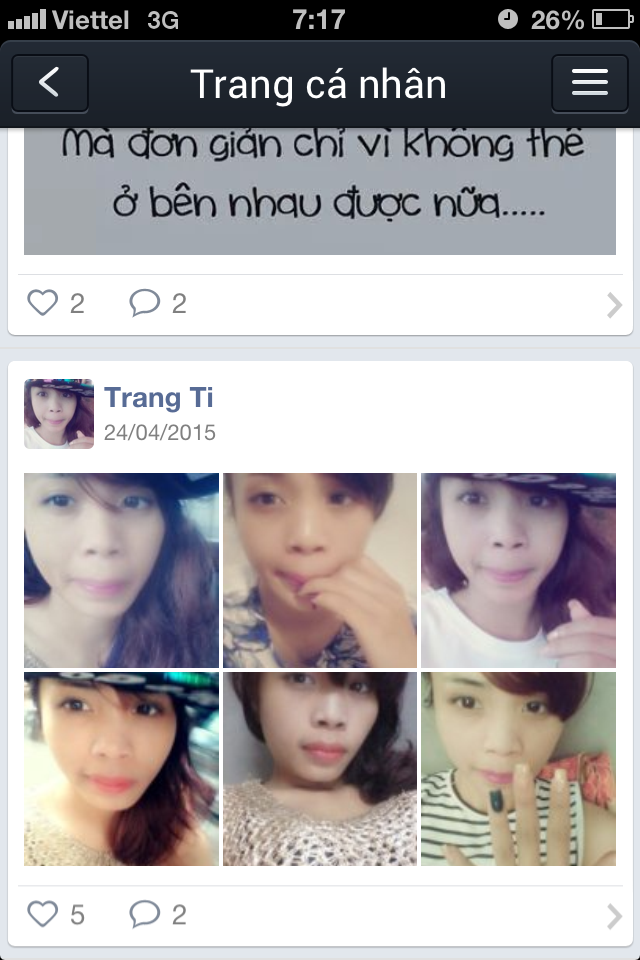The image size is (640, 960).
Task: Open the quote image ending "được nữa"
Action: point(320,190)
